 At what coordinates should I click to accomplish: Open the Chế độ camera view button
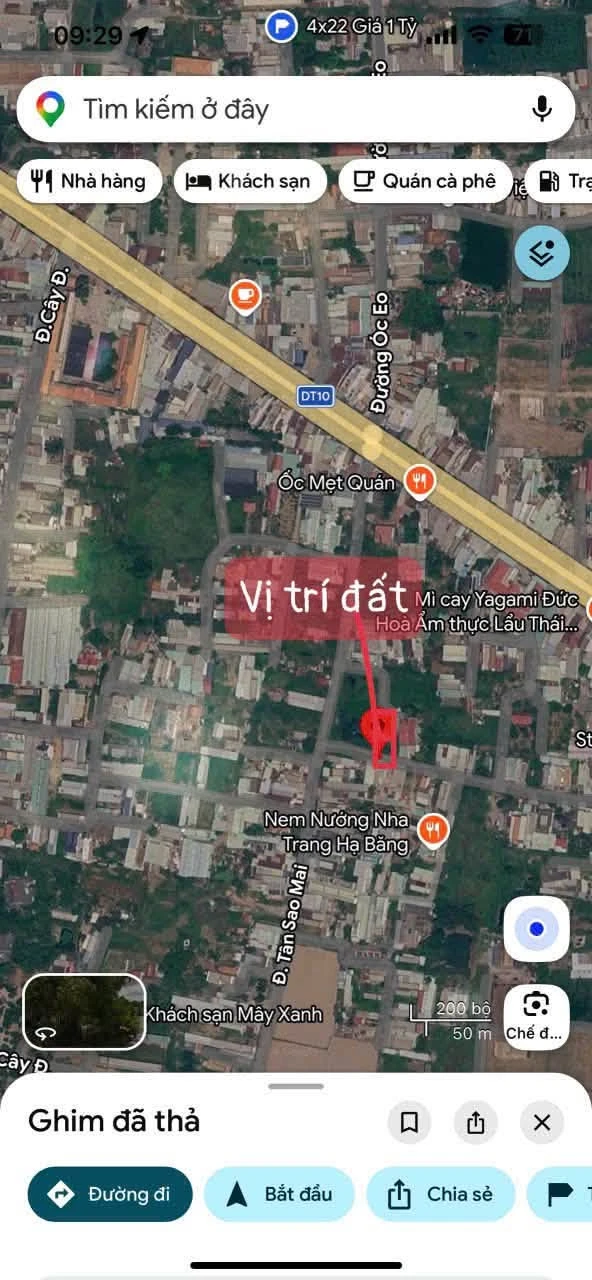[x=537, y=1016]
